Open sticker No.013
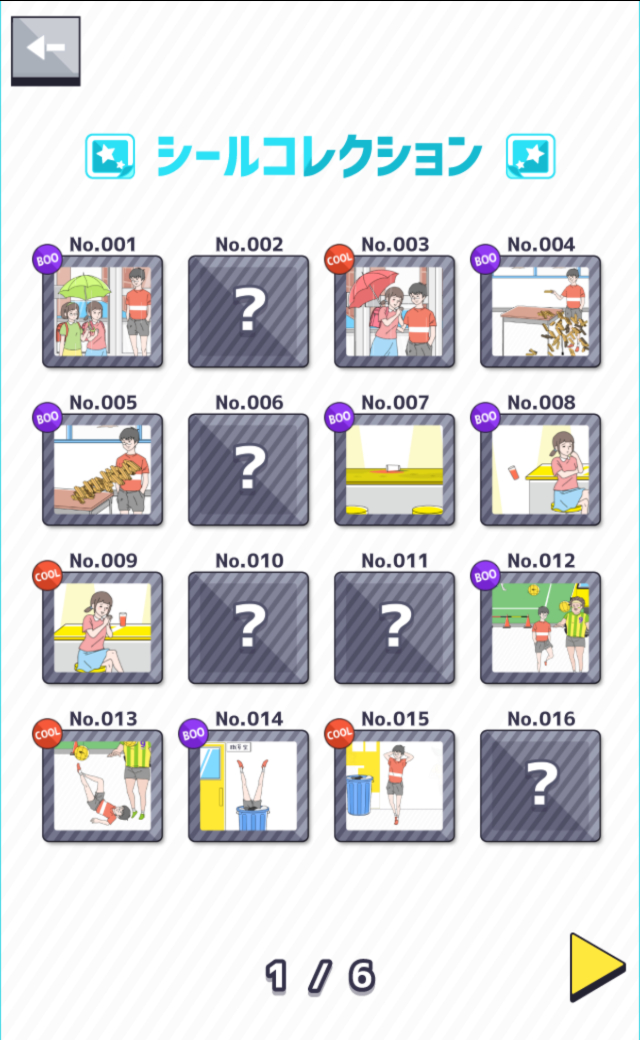 point(102,785)
